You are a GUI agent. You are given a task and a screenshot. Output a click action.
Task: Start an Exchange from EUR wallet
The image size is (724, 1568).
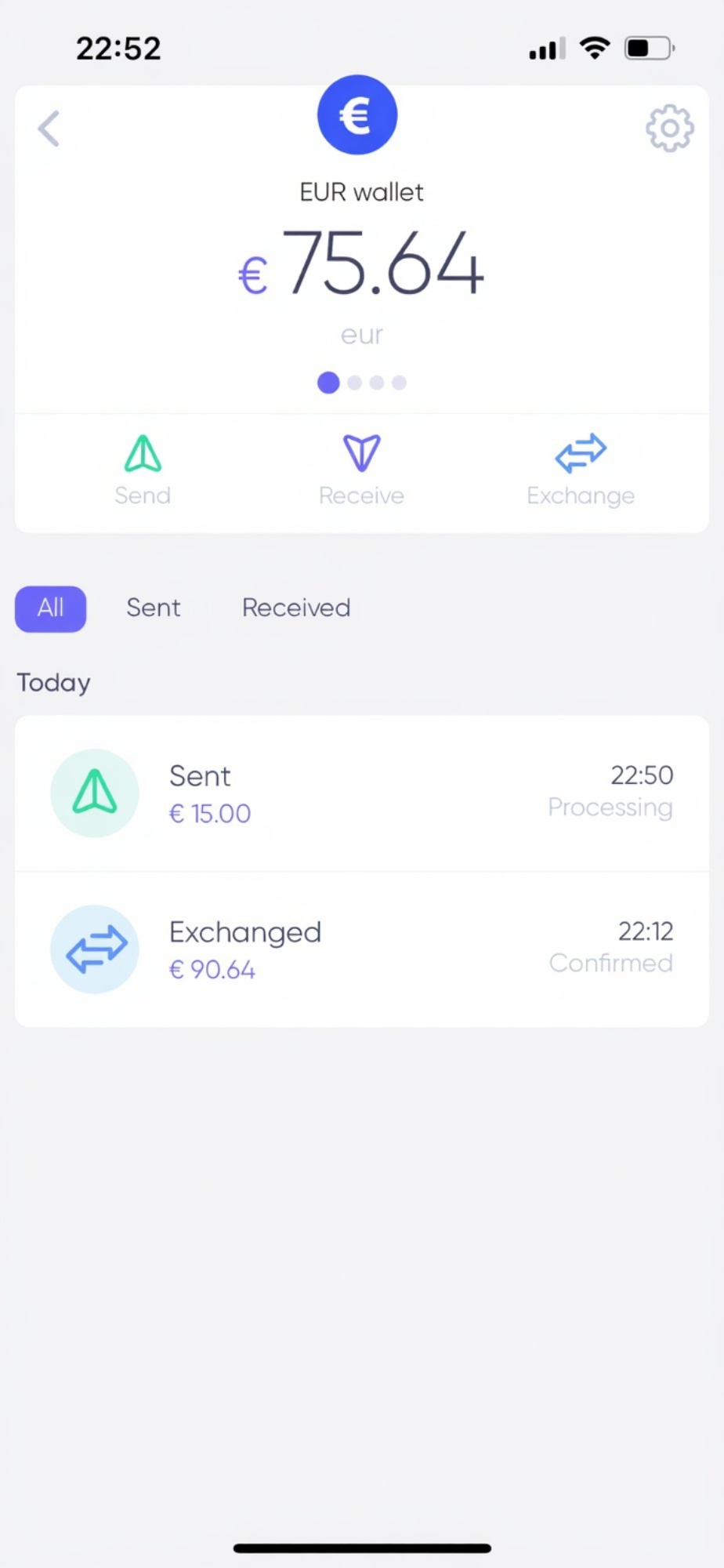click(581, 470)
